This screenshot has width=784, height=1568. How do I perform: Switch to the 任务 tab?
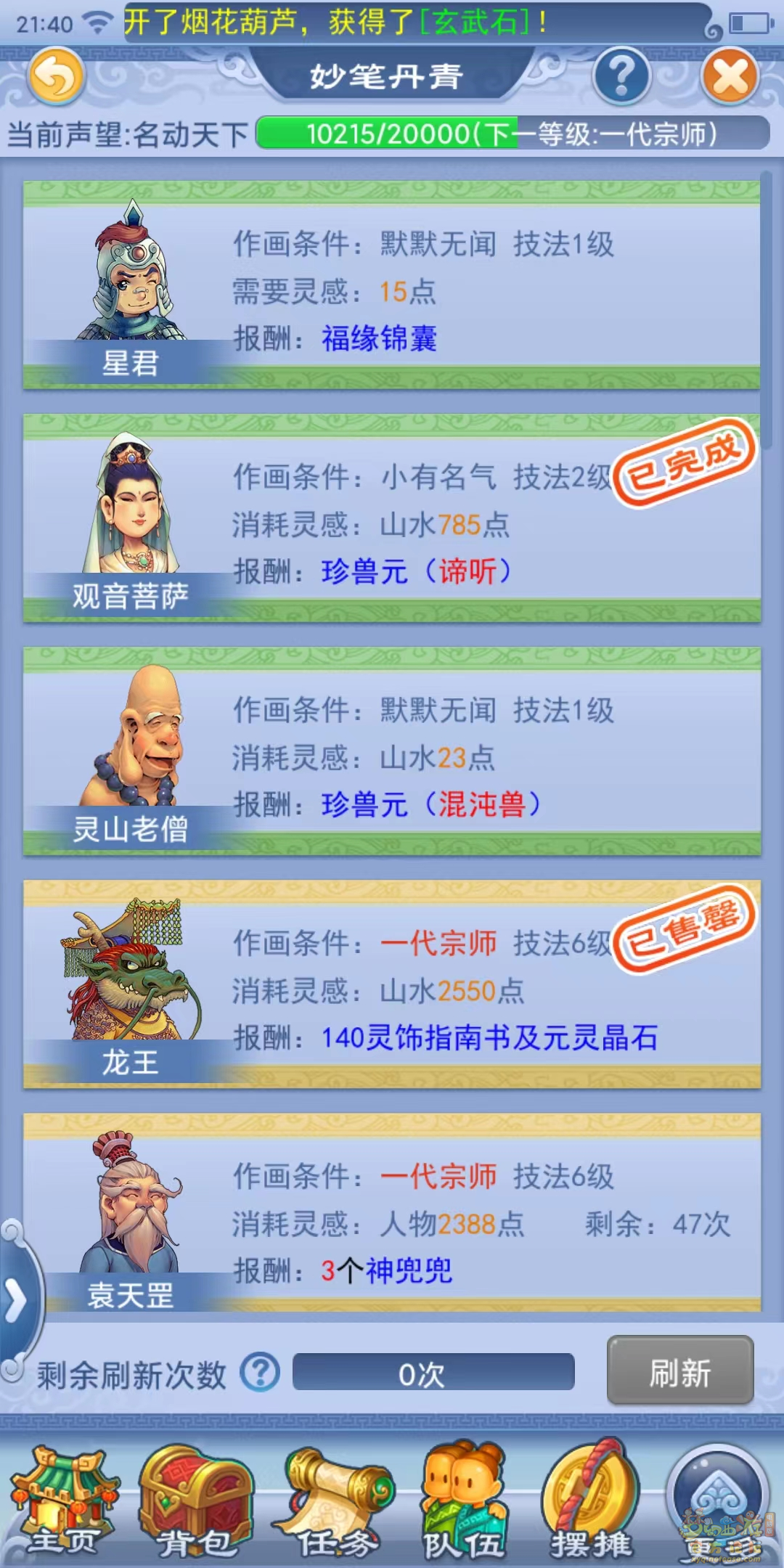(x=335, y=1503)
